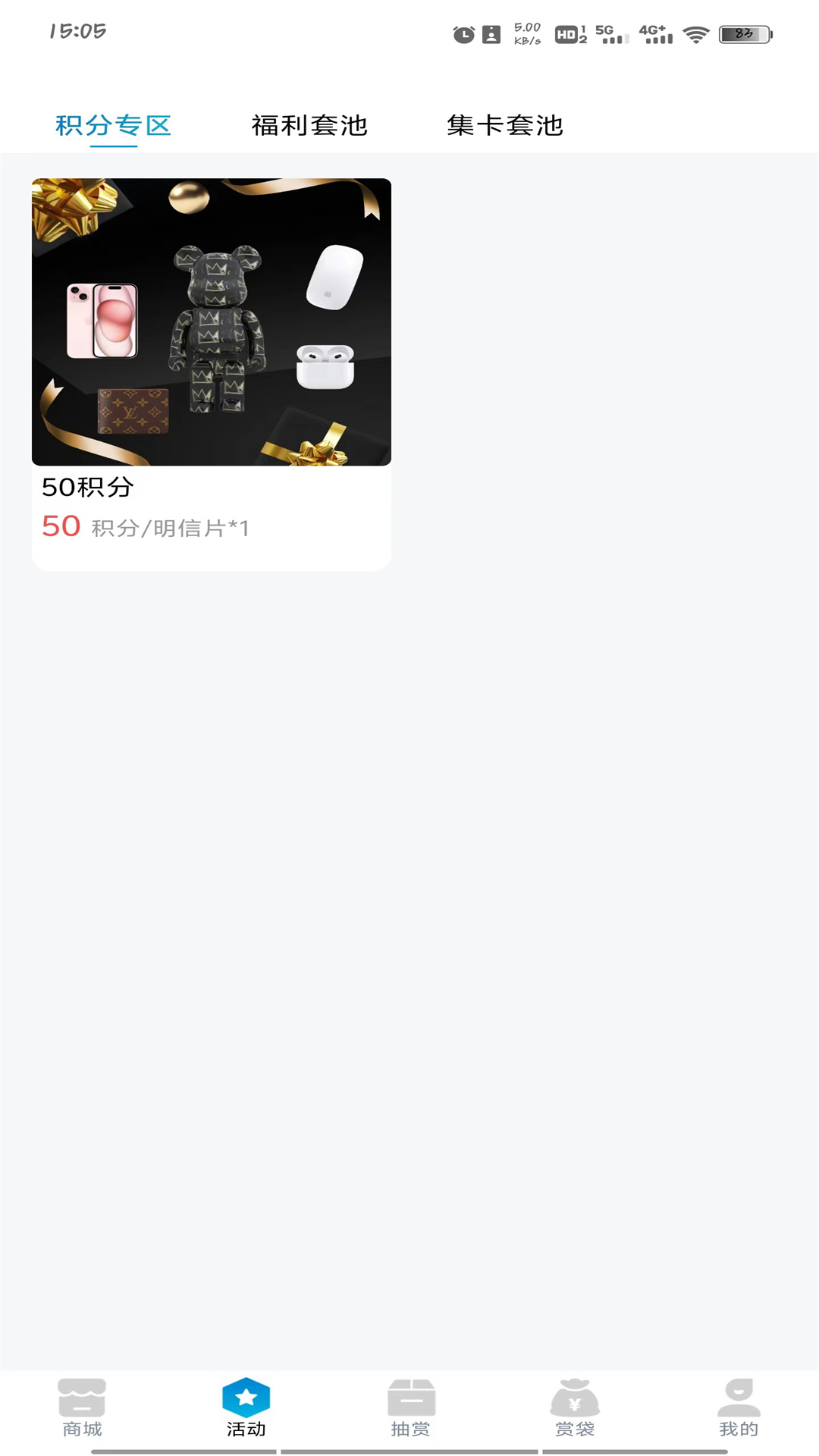Open the 50积分 product card
This screenshot has width=819, height=1456.
tap(212, 374)
